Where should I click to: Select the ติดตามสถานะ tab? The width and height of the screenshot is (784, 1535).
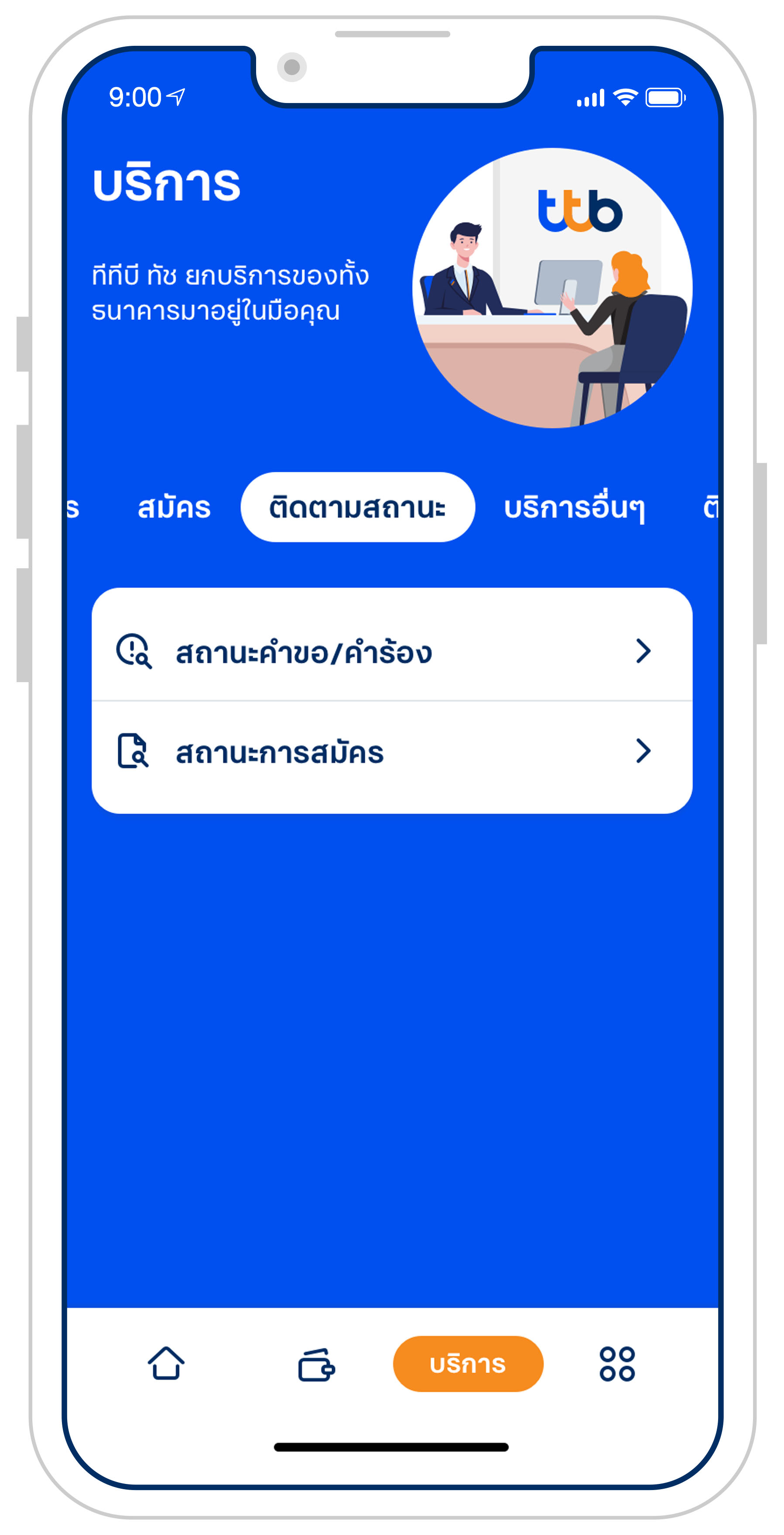[357, 508]
